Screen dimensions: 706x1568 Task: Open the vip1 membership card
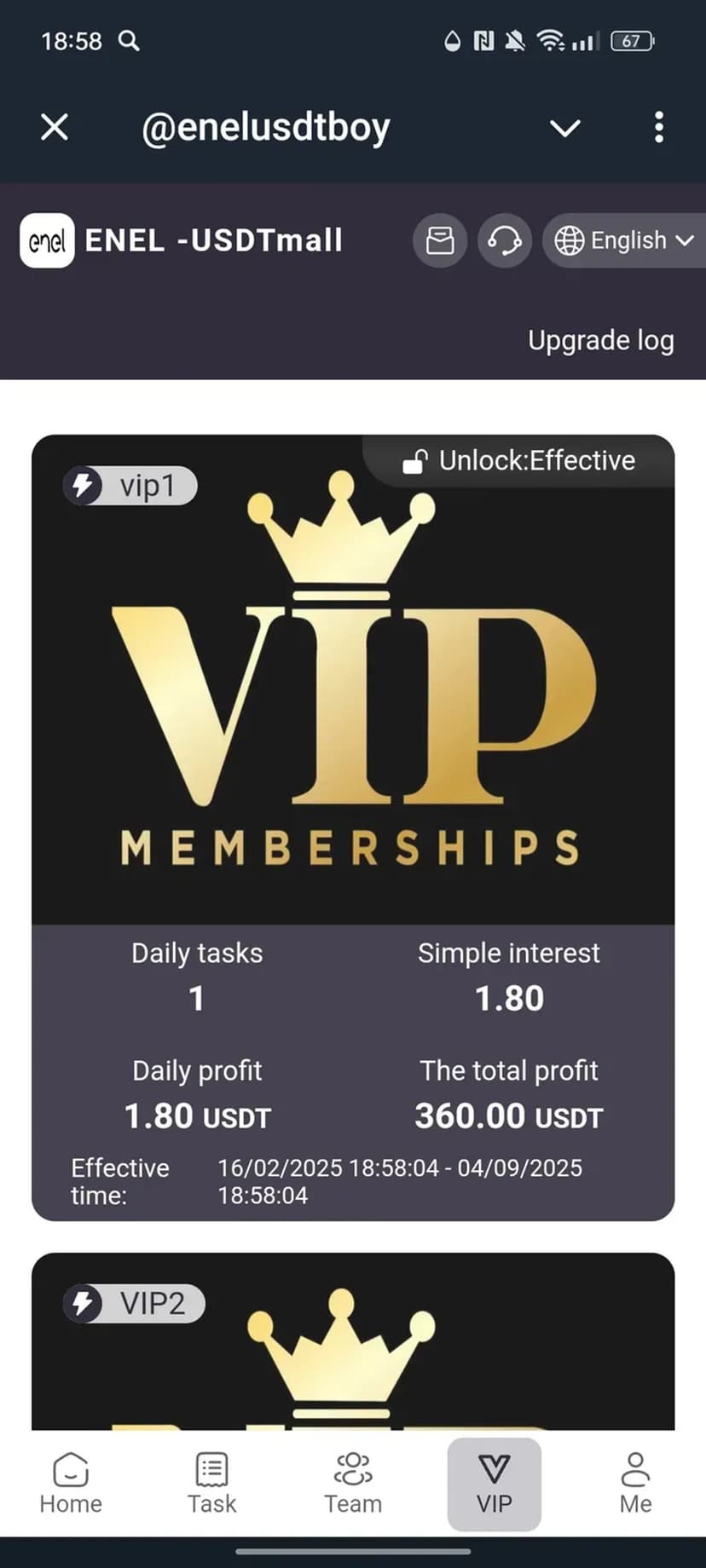click(353, 767)
